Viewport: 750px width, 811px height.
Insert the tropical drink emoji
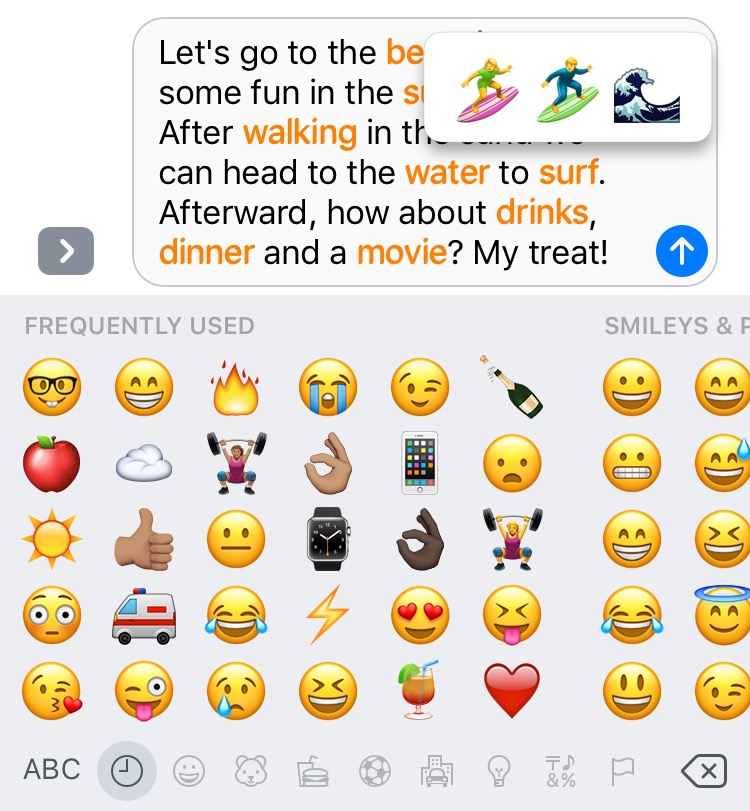tap(421, 688)
